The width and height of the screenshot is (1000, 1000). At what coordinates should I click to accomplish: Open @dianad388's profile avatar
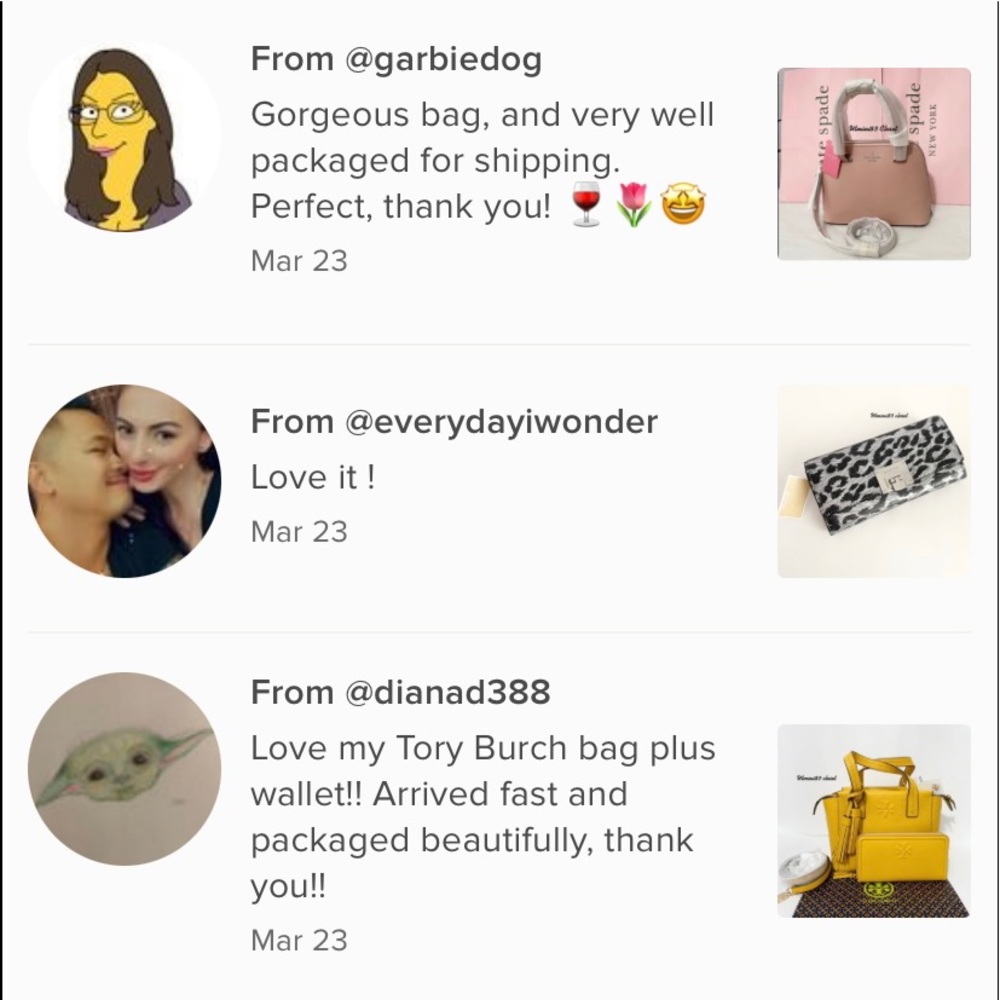[x=124, y=769]
